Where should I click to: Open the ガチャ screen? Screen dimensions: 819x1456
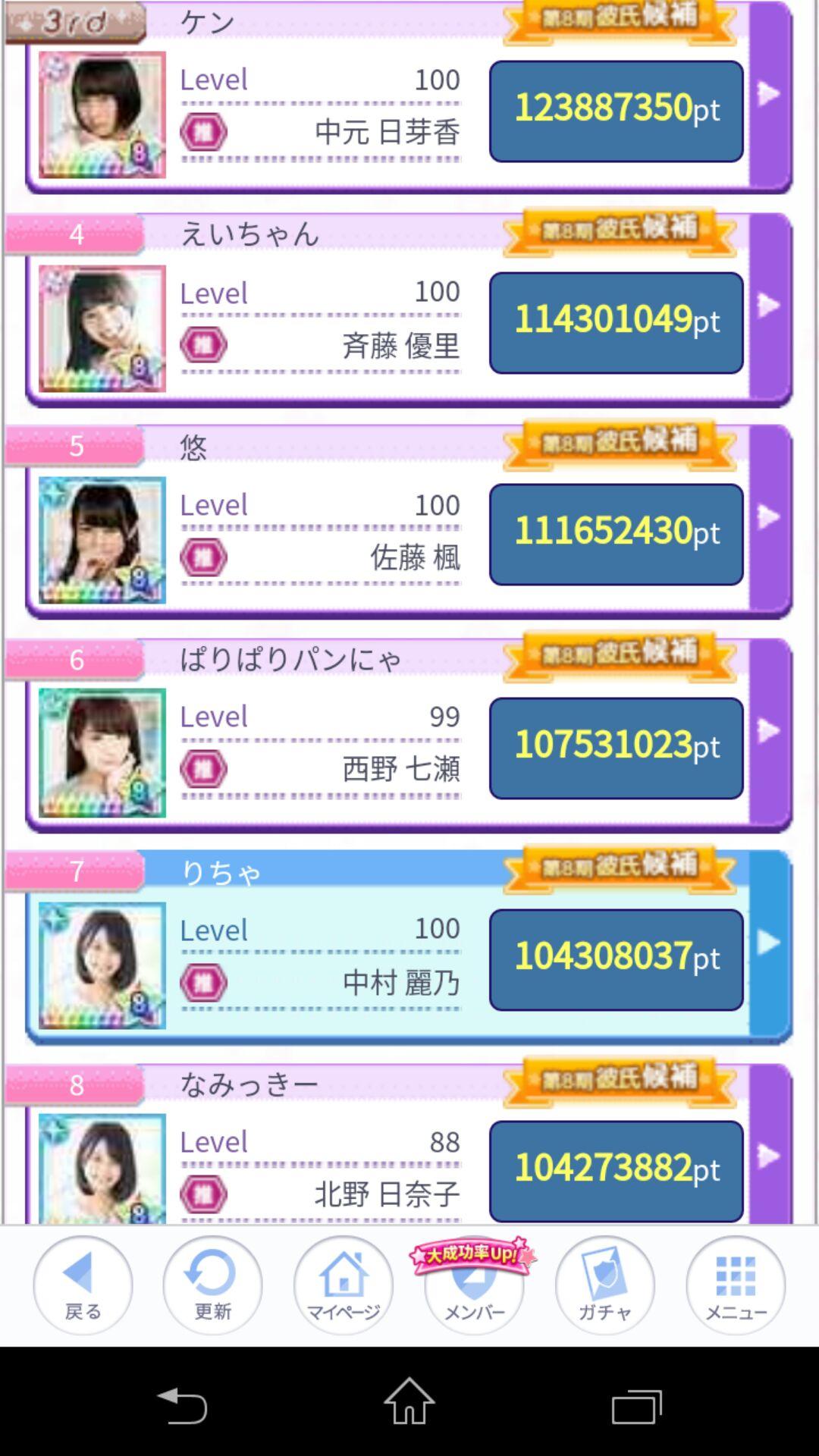click(x=604, y=1285)
